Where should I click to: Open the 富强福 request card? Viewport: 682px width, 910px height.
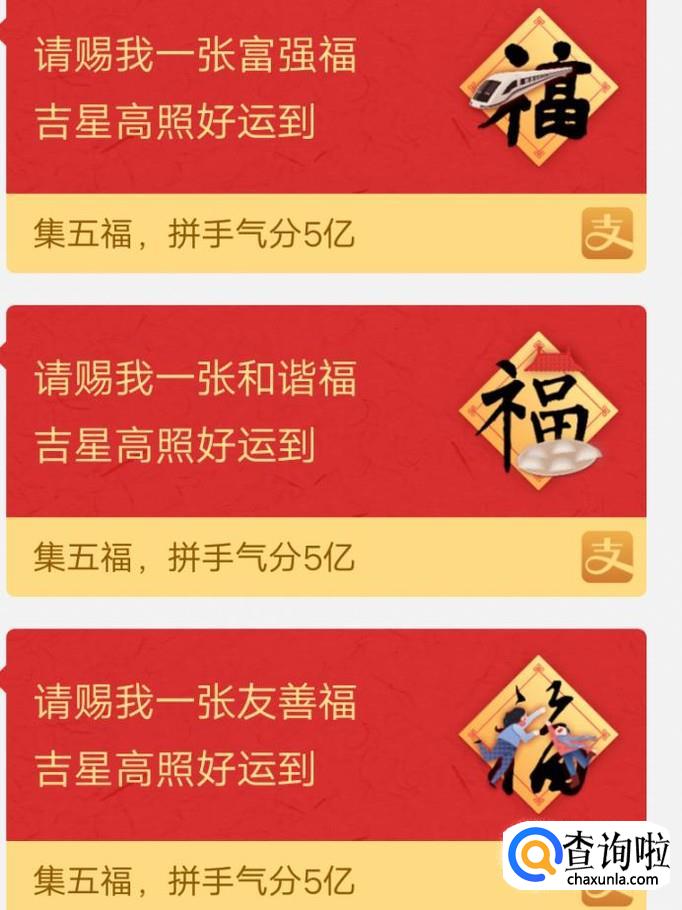326,136
